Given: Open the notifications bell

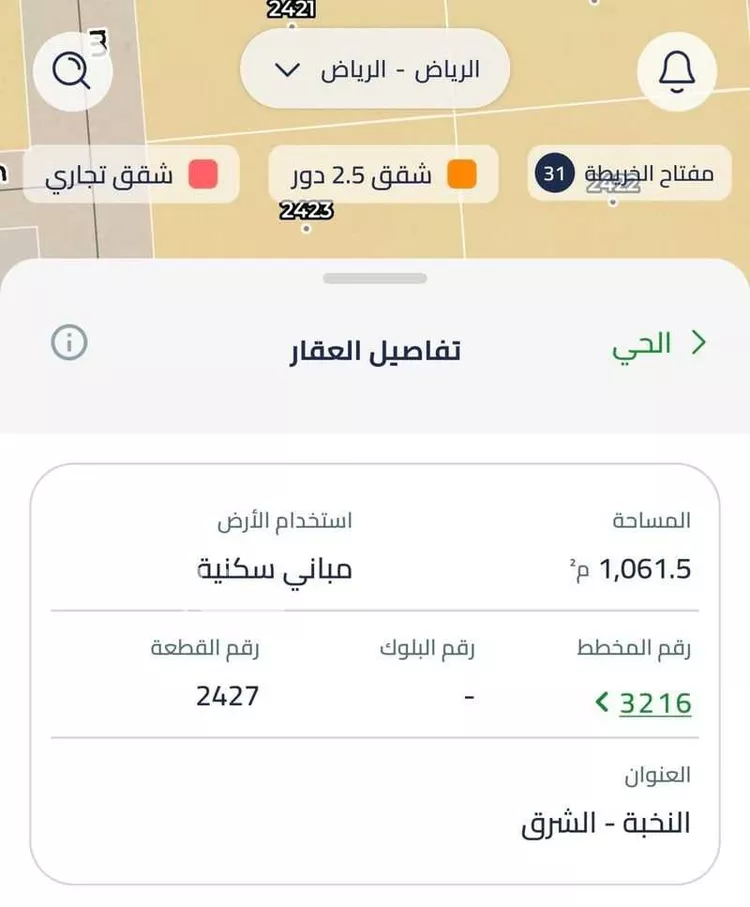Looking at the screenshot, I should coord(676,71).
